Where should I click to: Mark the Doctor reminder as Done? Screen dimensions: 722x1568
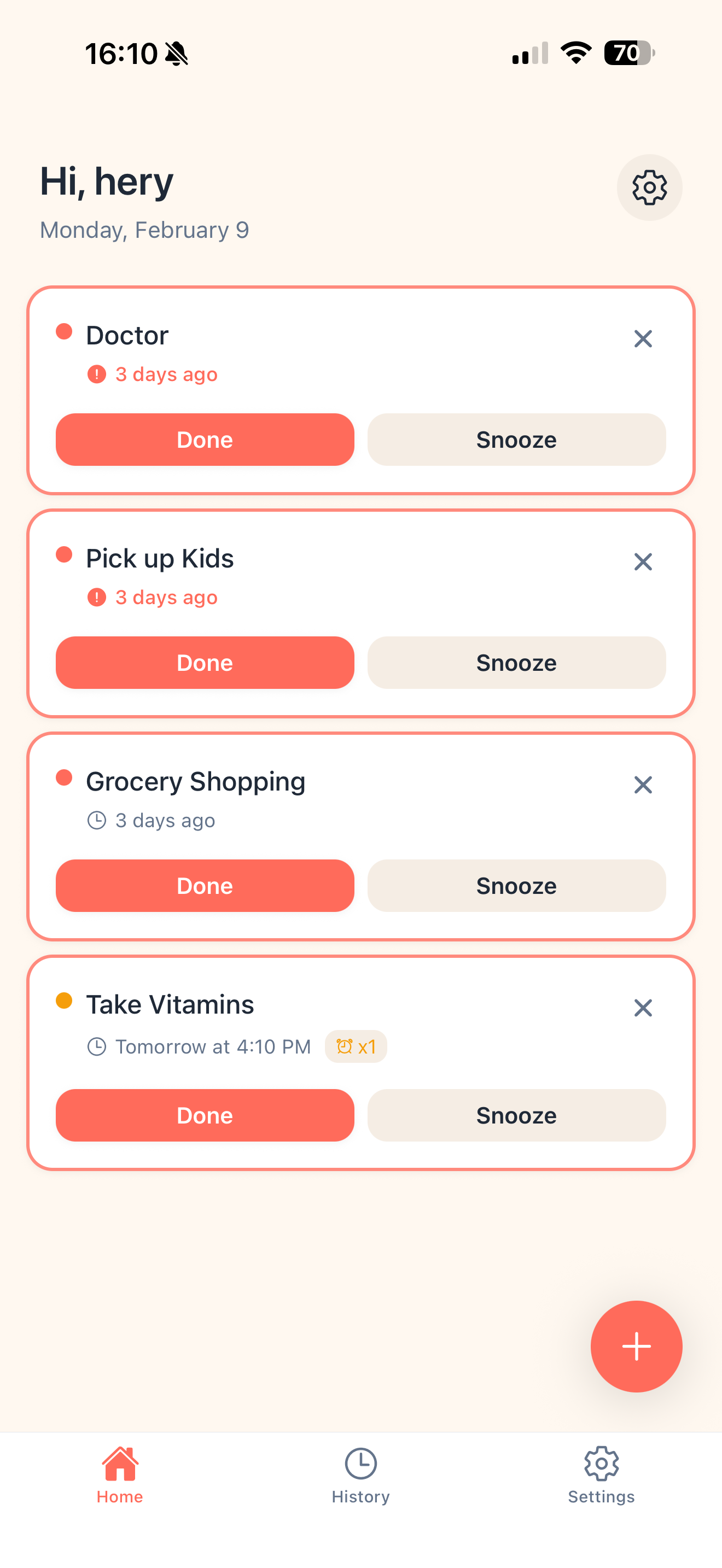[205, 440]
